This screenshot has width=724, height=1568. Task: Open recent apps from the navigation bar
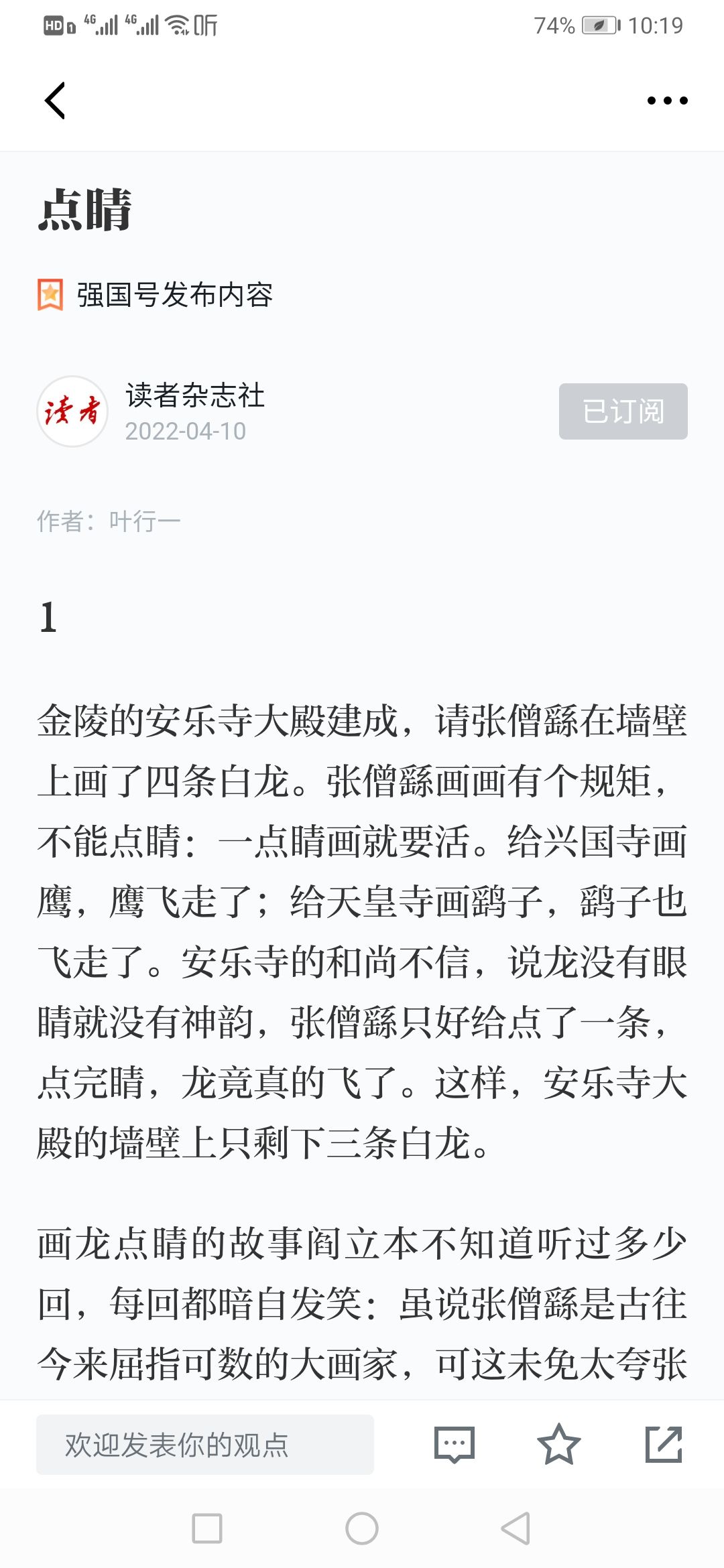click(207, 1528)
